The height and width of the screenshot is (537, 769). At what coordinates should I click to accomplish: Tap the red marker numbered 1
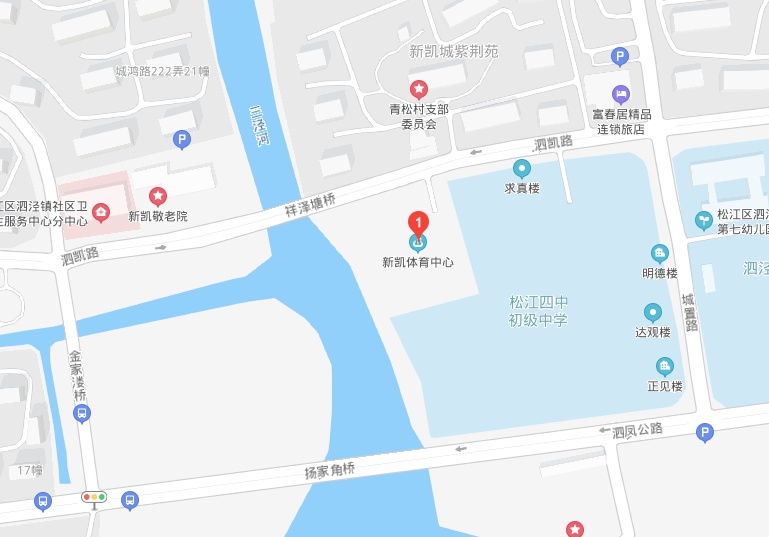tap(418, 225)
